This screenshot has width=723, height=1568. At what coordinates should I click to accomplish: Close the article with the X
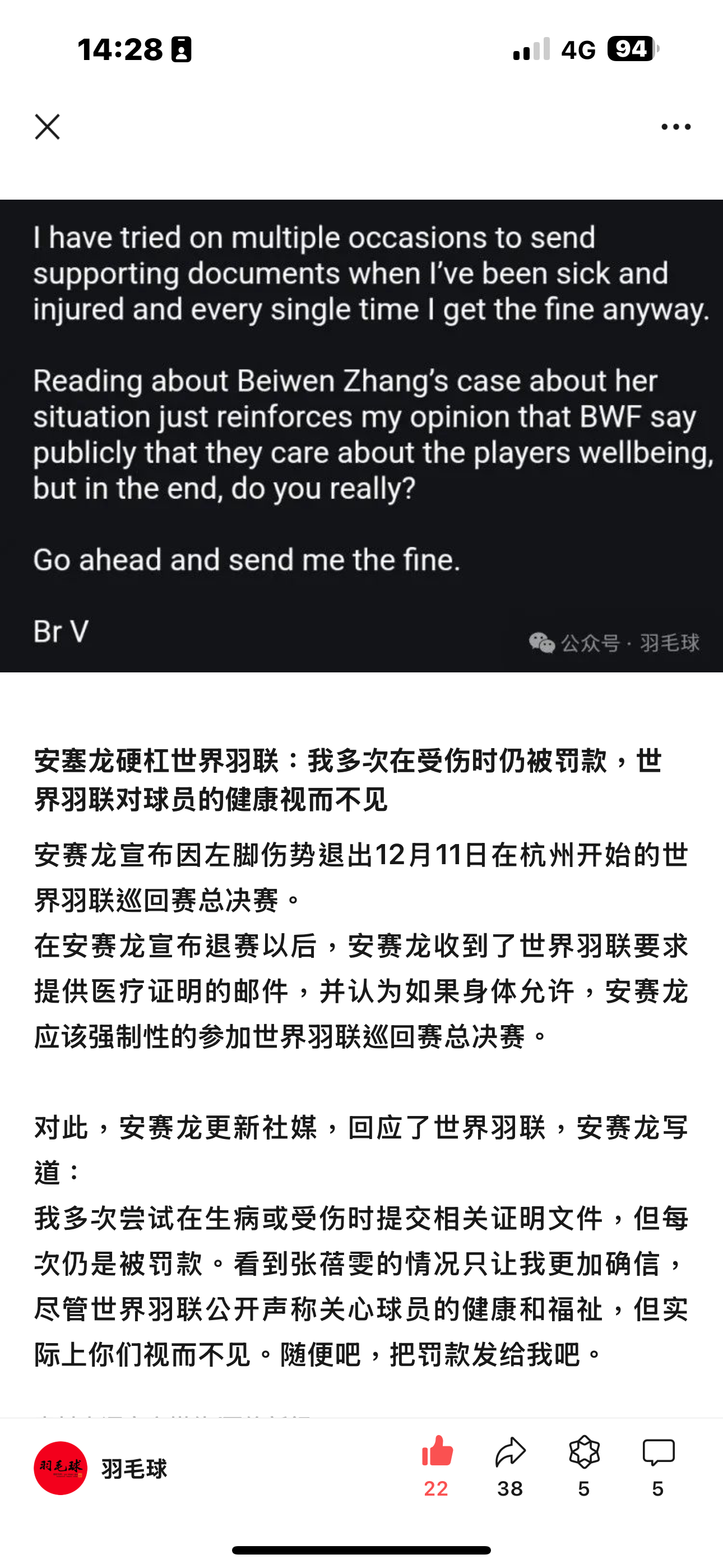[x=48, y=127]
